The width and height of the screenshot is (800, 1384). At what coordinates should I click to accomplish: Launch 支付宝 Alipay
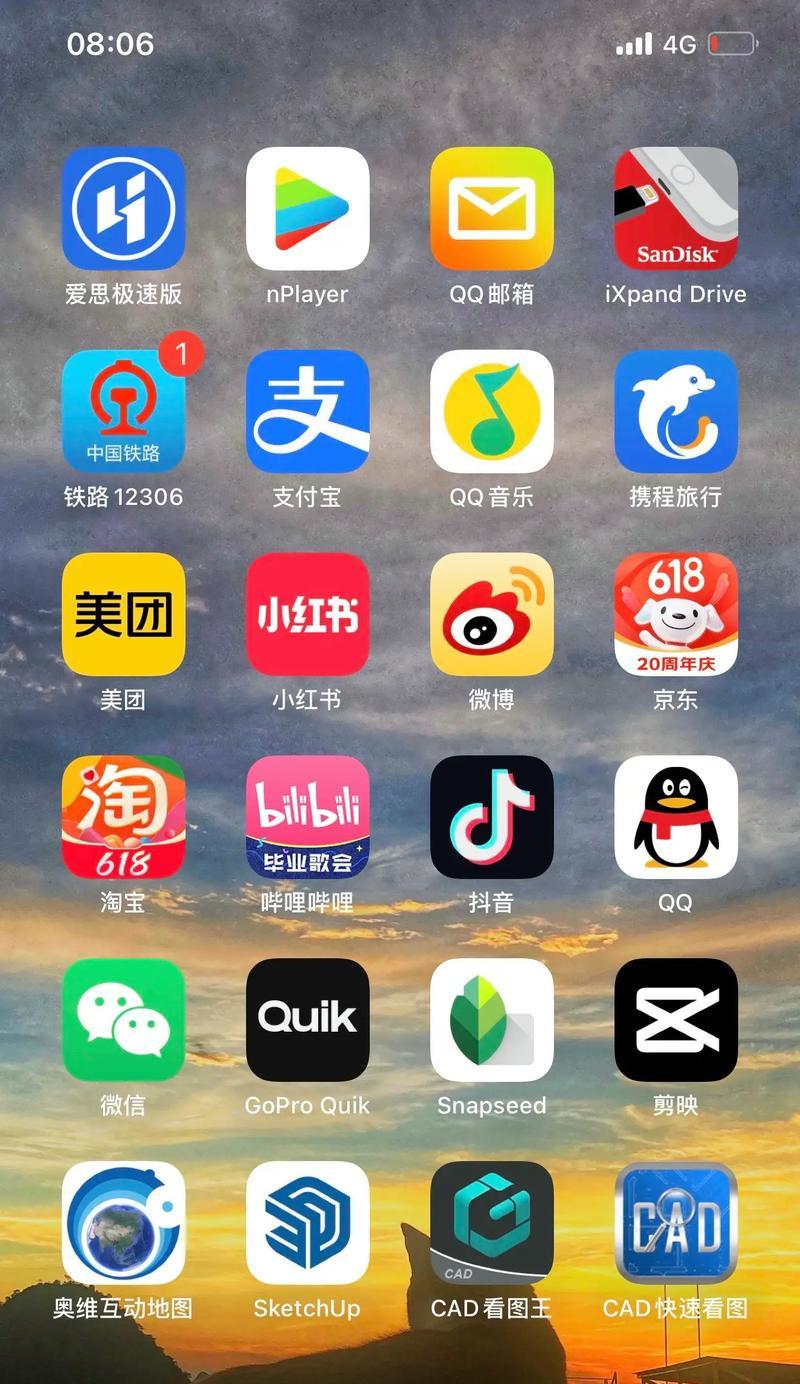(x=307, y=411)
